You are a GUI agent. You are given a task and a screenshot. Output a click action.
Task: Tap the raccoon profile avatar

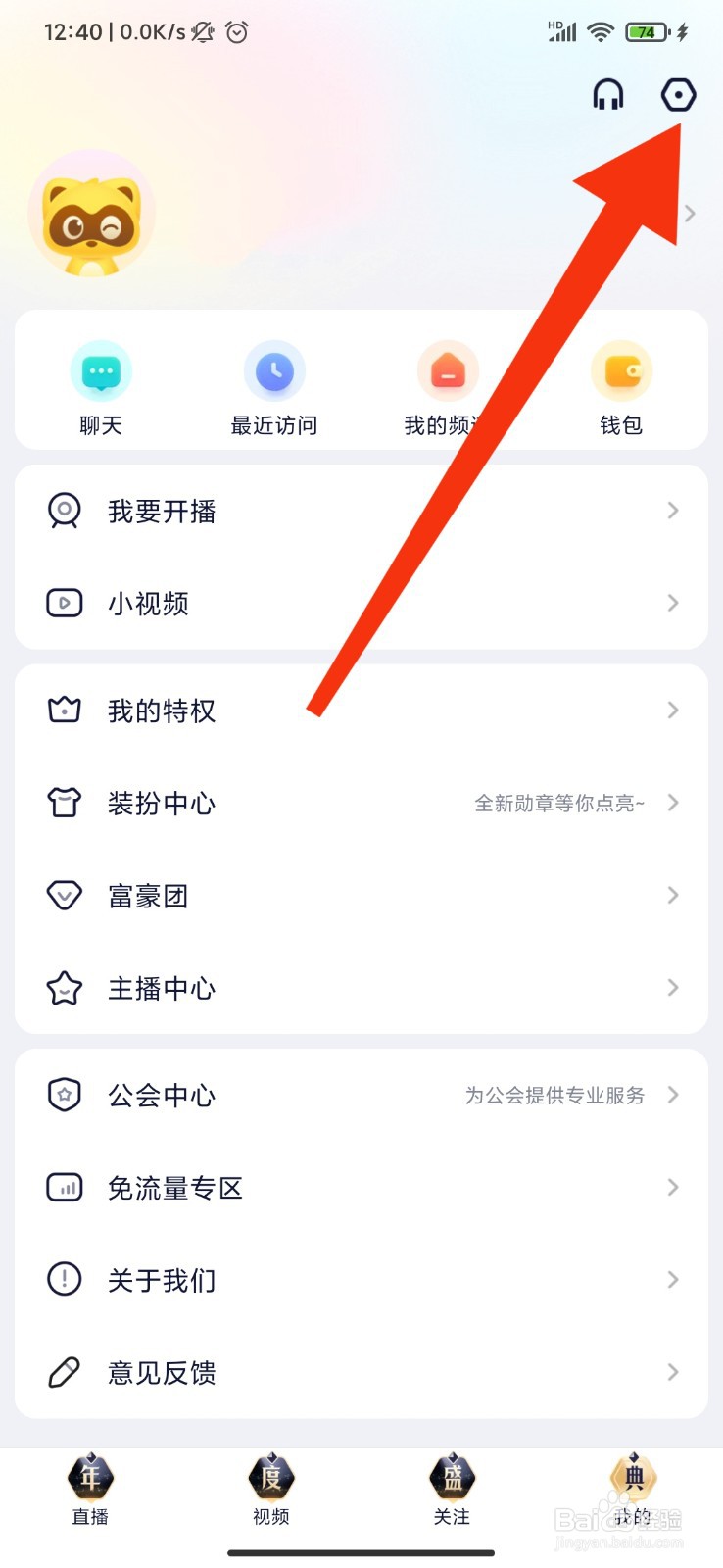tap(92, 216)
